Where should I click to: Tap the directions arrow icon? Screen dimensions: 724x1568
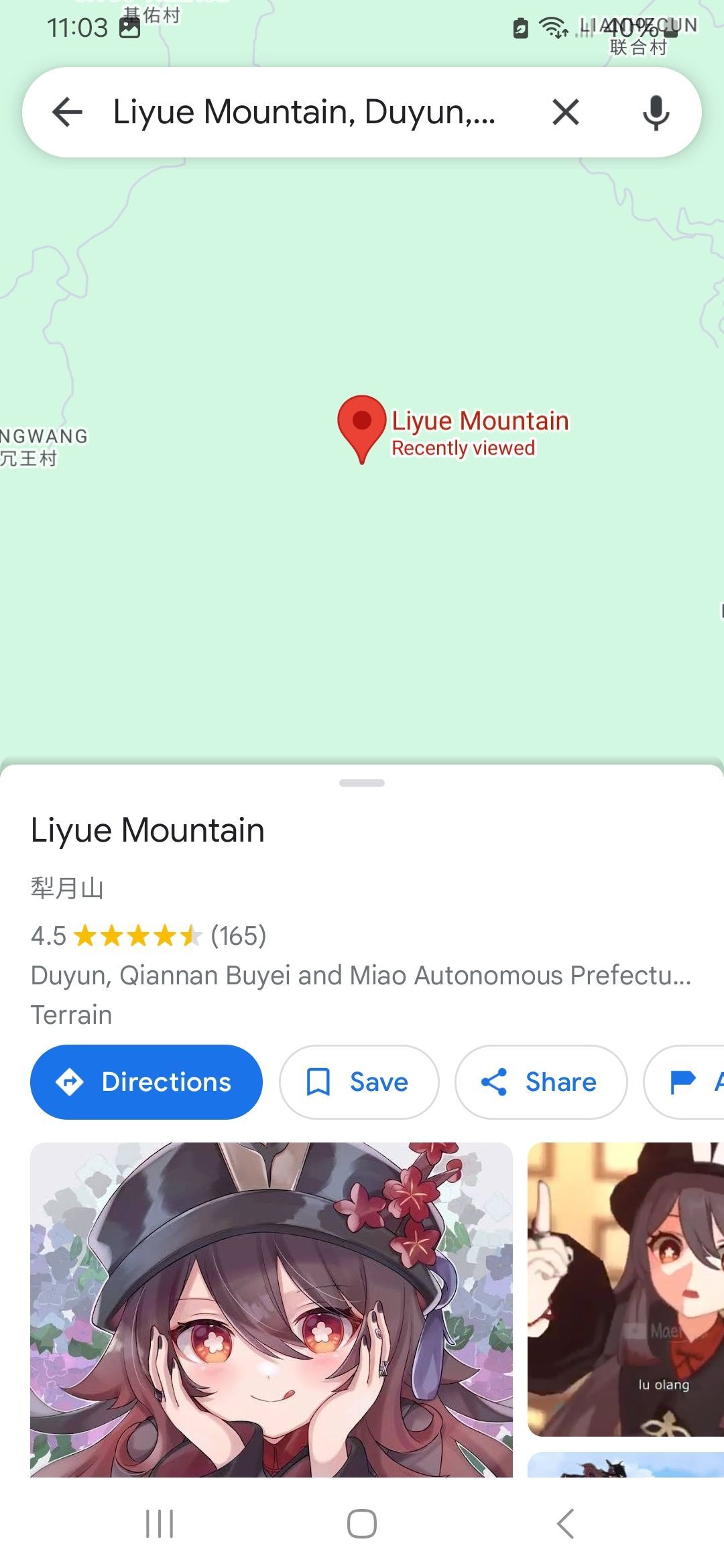[x=72, y=1080]
